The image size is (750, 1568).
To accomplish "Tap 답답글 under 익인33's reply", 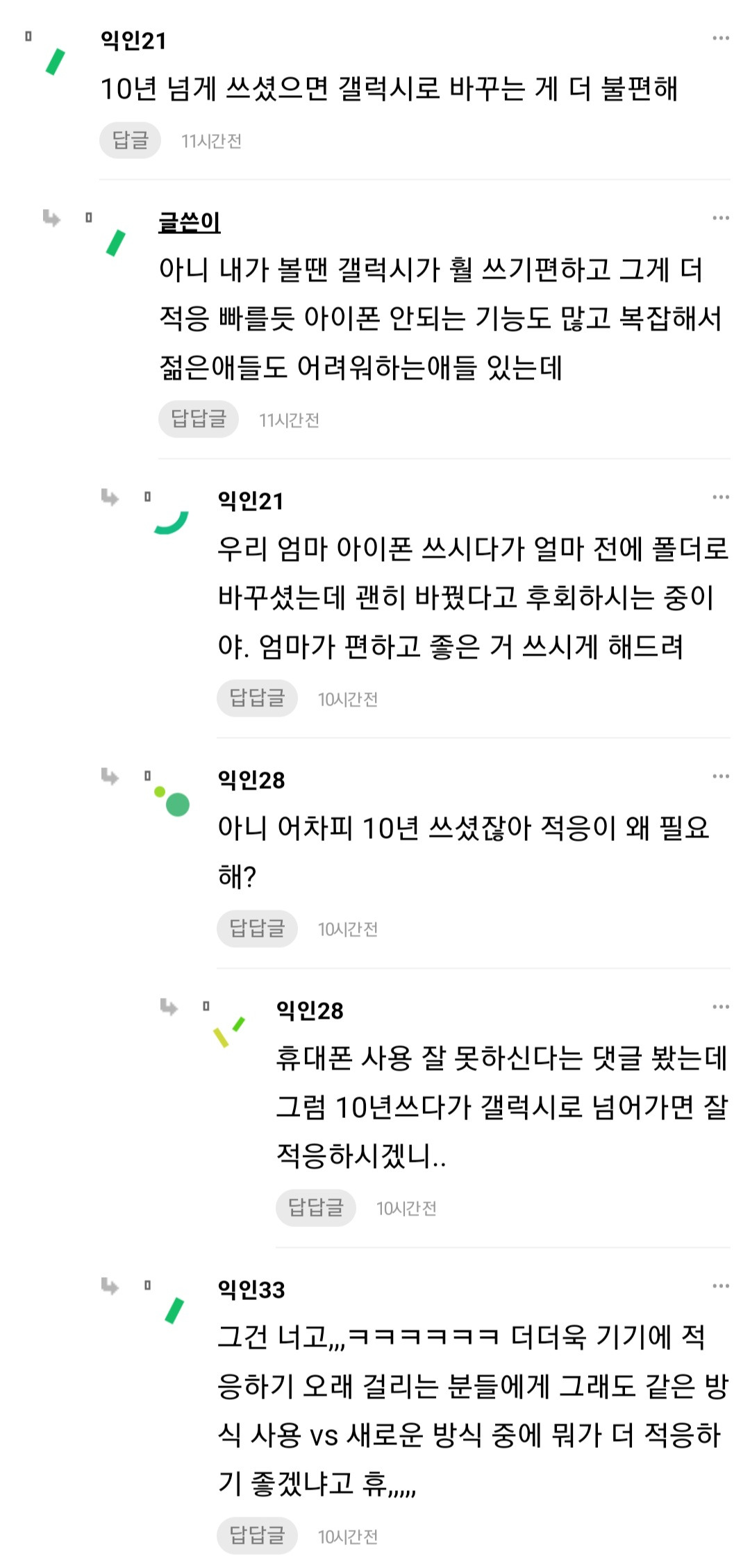I will click(x=257, y=1535).
